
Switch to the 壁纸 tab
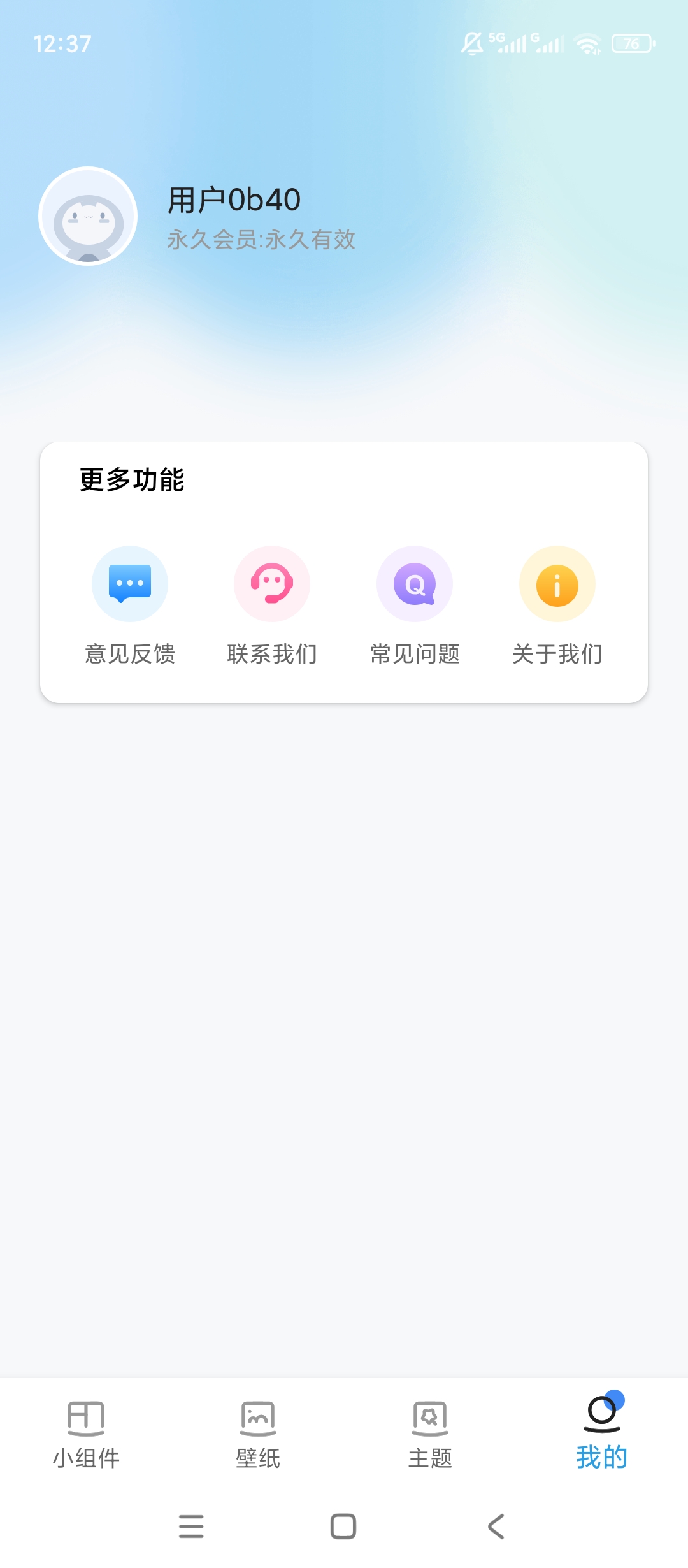pos(258,1435)
